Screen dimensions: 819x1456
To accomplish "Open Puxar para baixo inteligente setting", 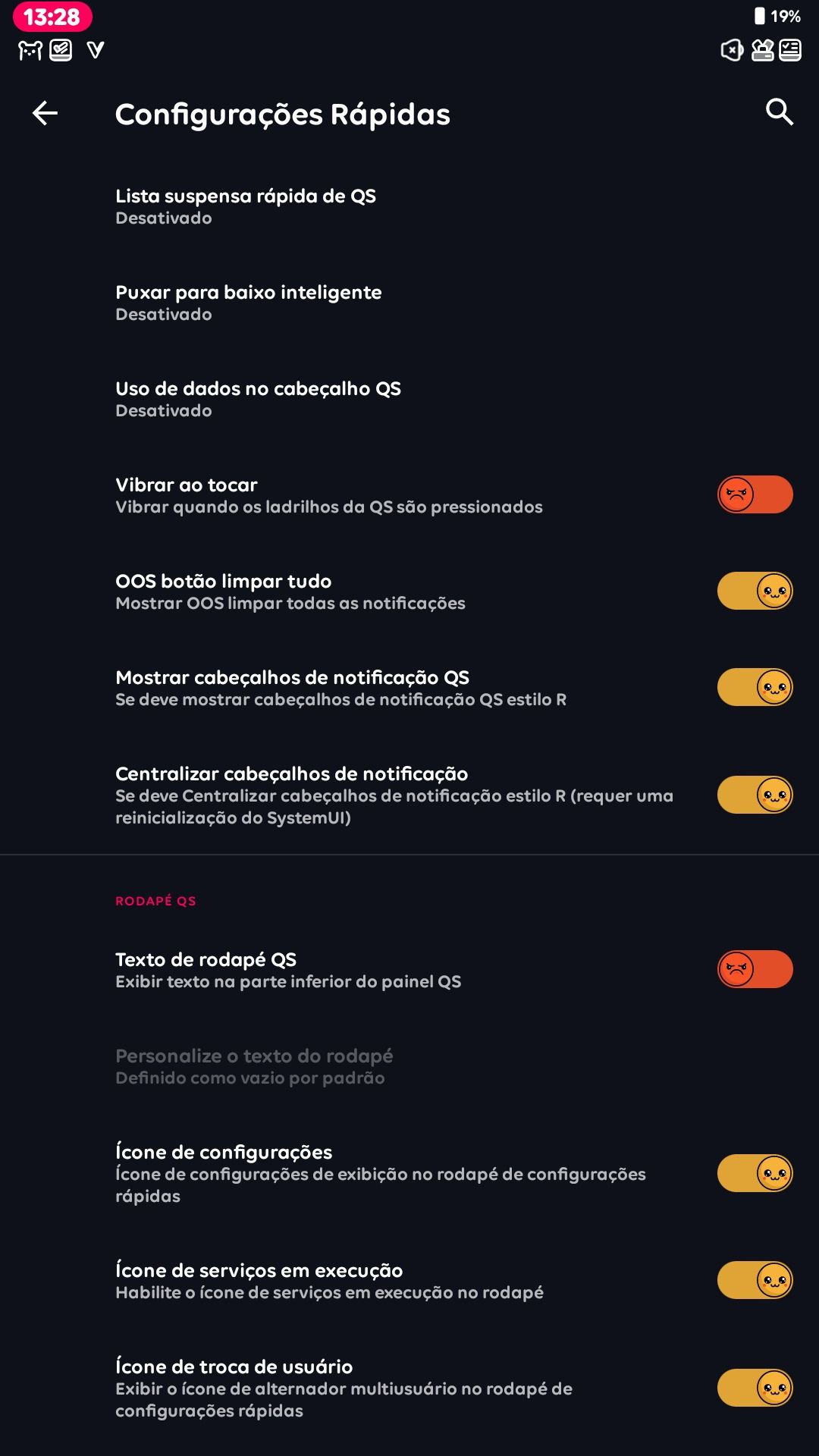I will click(249, 303).
